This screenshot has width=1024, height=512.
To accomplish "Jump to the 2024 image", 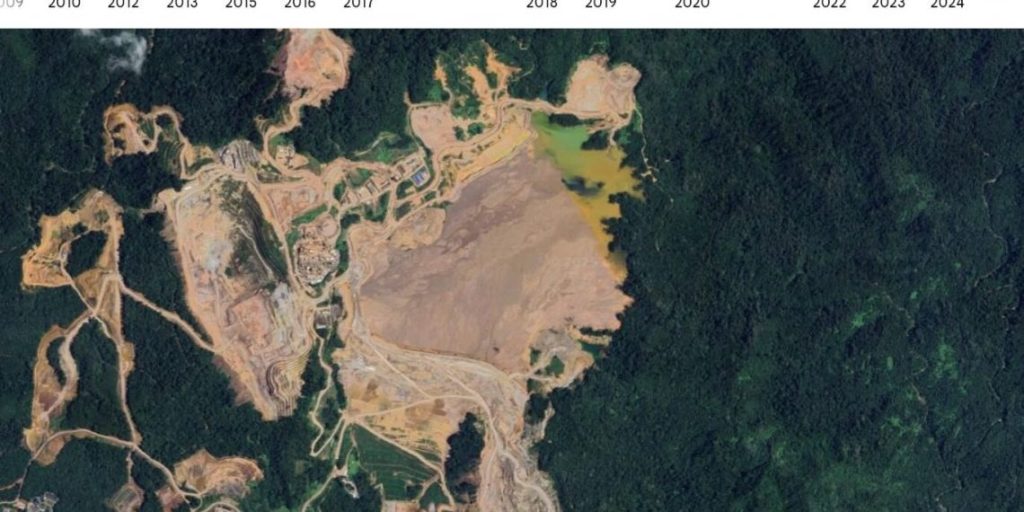I will point(947,5).
